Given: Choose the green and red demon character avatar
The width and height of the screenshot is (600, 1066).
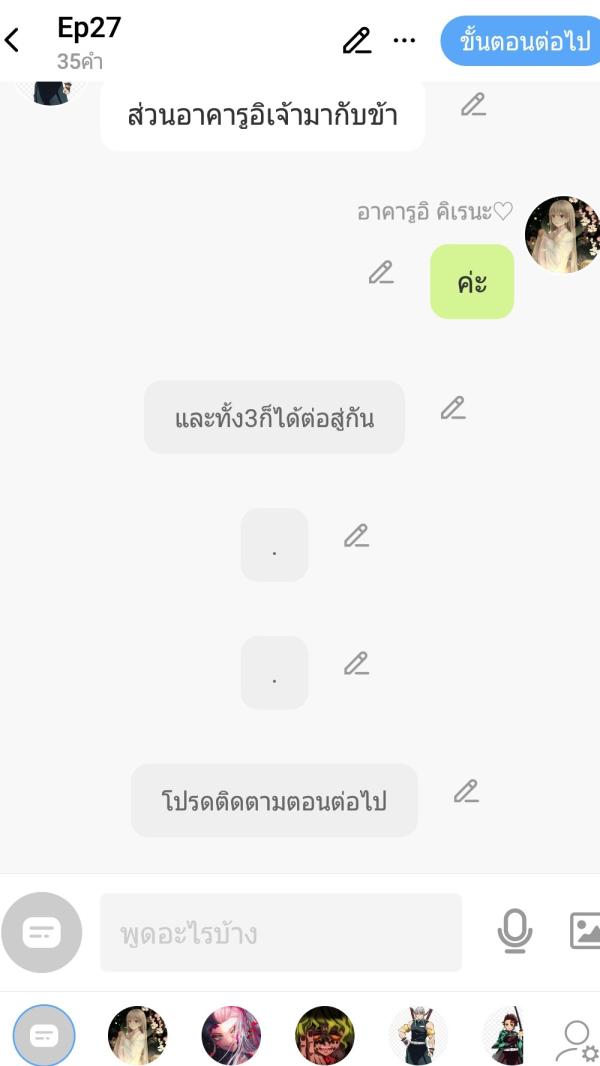Looking at the screenshot, I should [x=325, y=1035].
